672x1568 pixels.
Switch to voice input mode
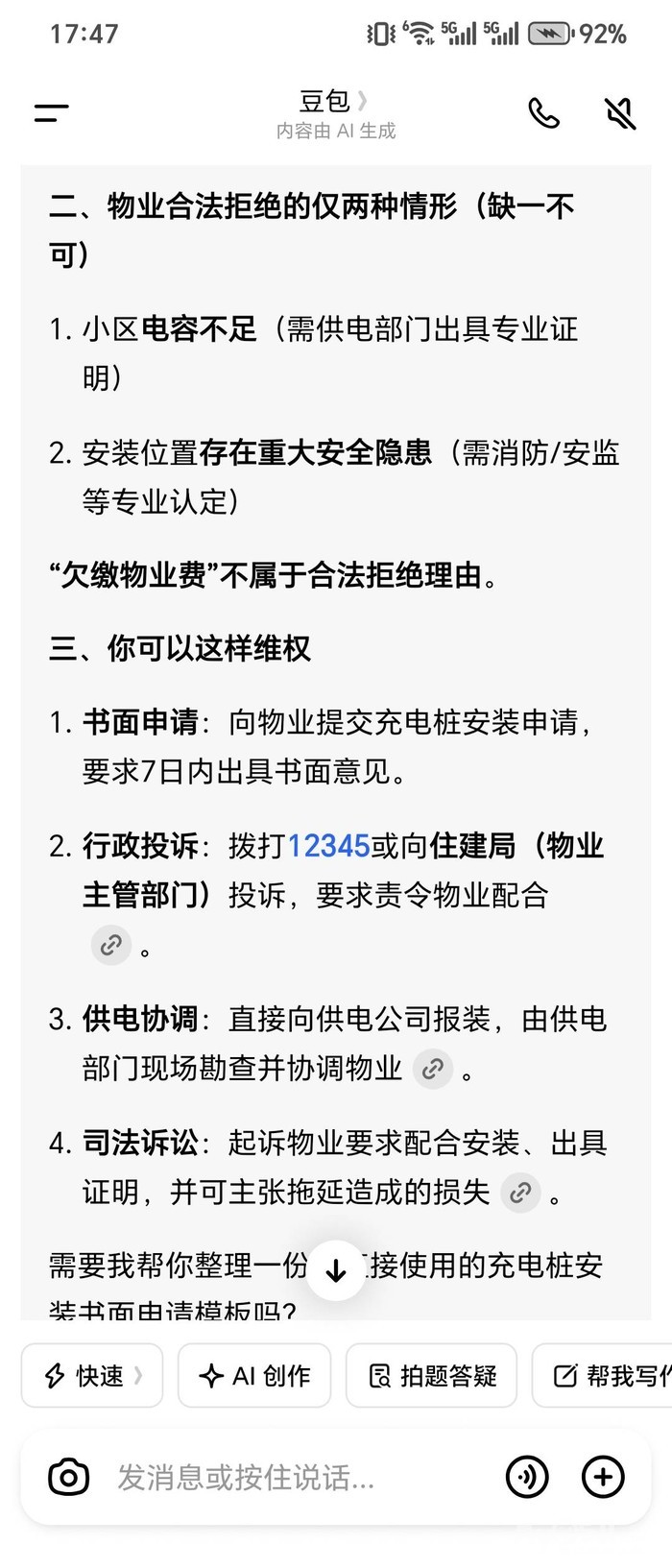[x=527, y=1477]
